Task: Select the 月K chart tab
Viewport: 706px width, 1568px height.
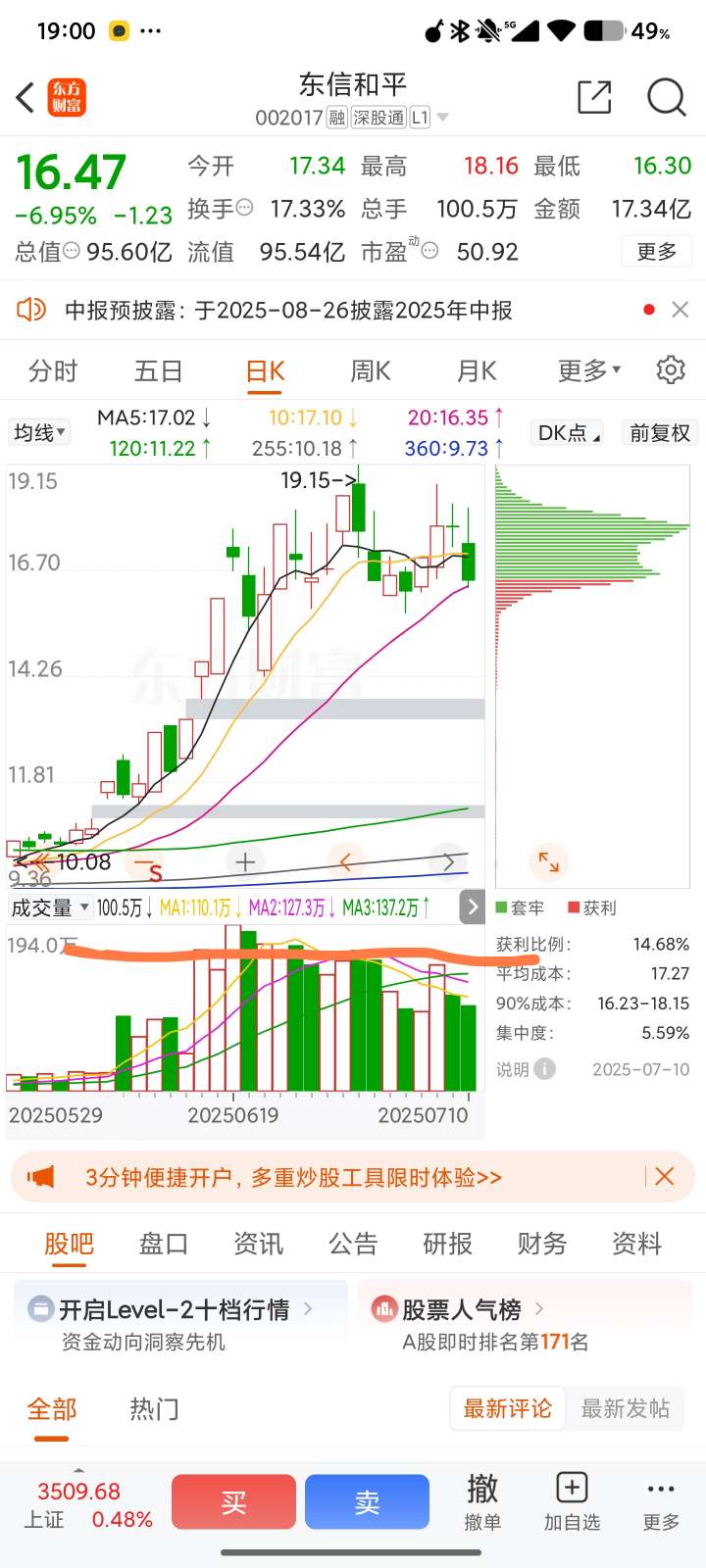Action: tap(477, 371)
